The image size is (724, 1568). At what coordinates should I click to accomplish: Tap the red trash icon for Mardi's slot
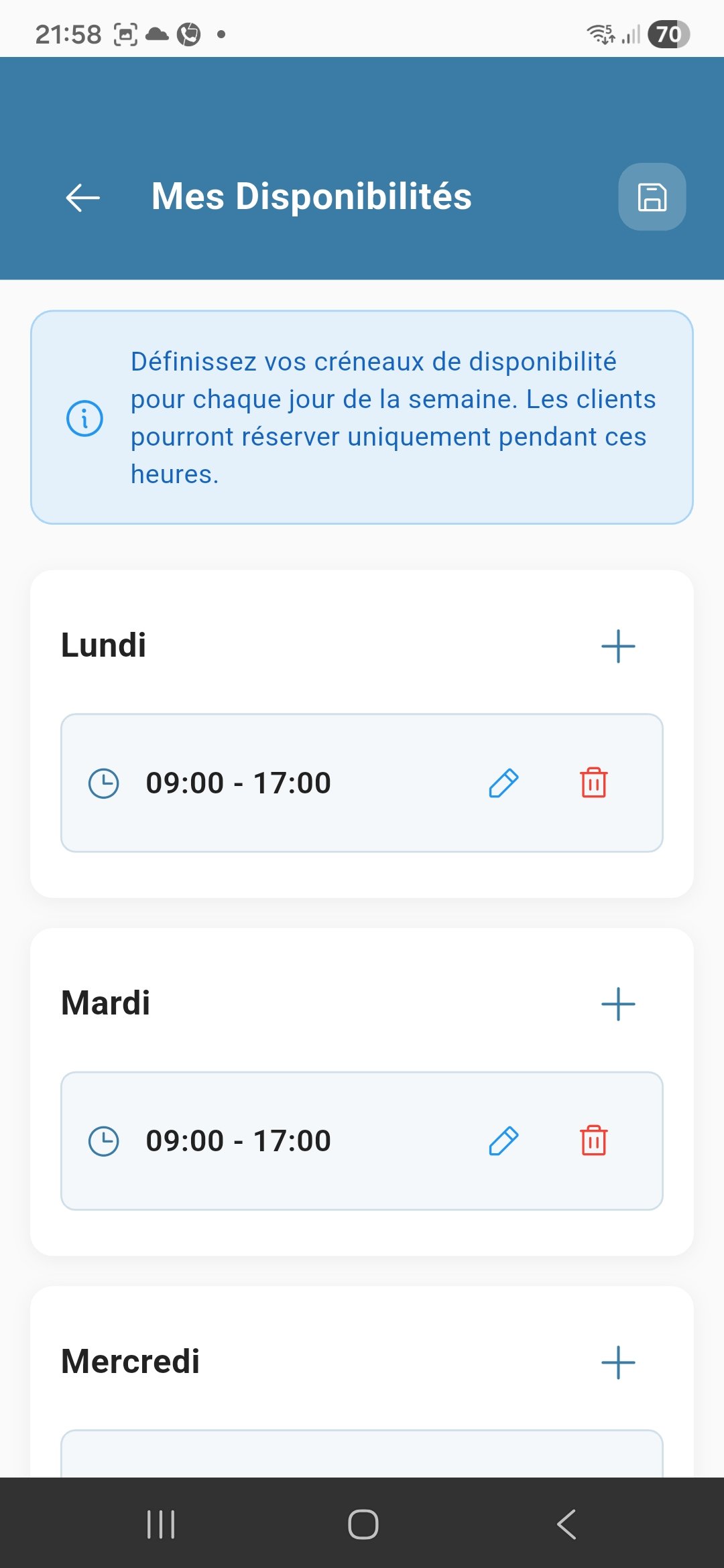[593, 1140]
